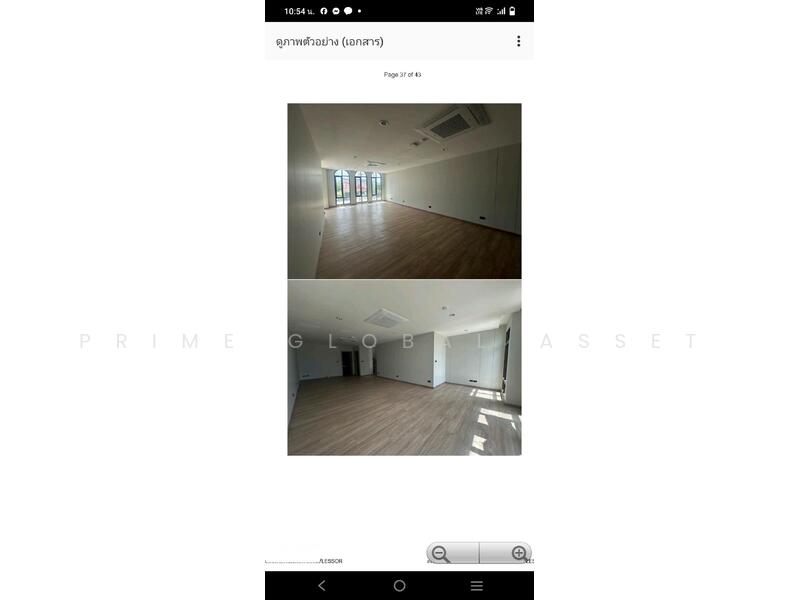The image size is (800, 600).
Task: Zoom in on the document
Action: 518,554
